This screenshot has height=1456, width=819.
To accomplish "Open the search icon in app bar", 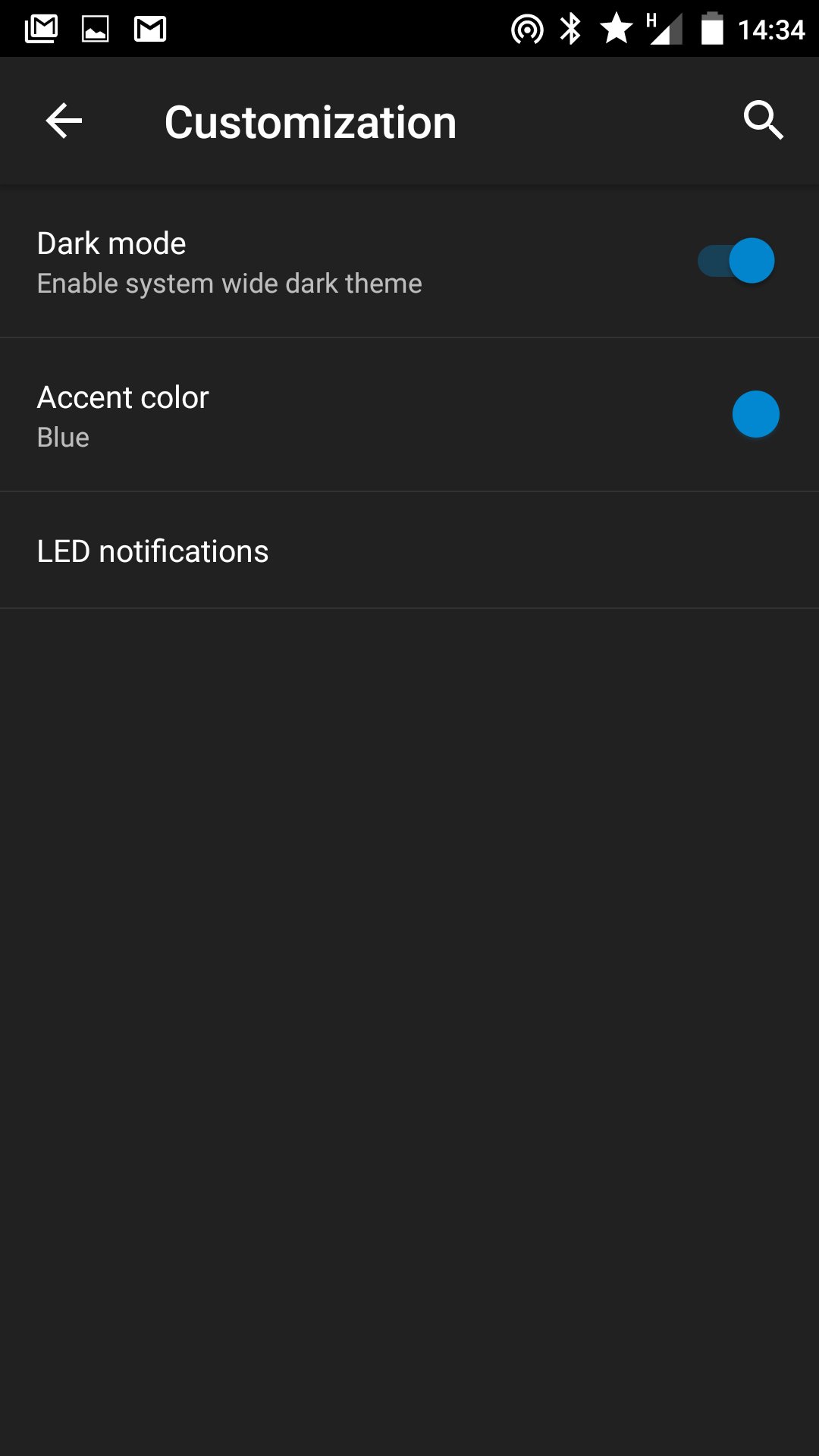I will 763,121.
